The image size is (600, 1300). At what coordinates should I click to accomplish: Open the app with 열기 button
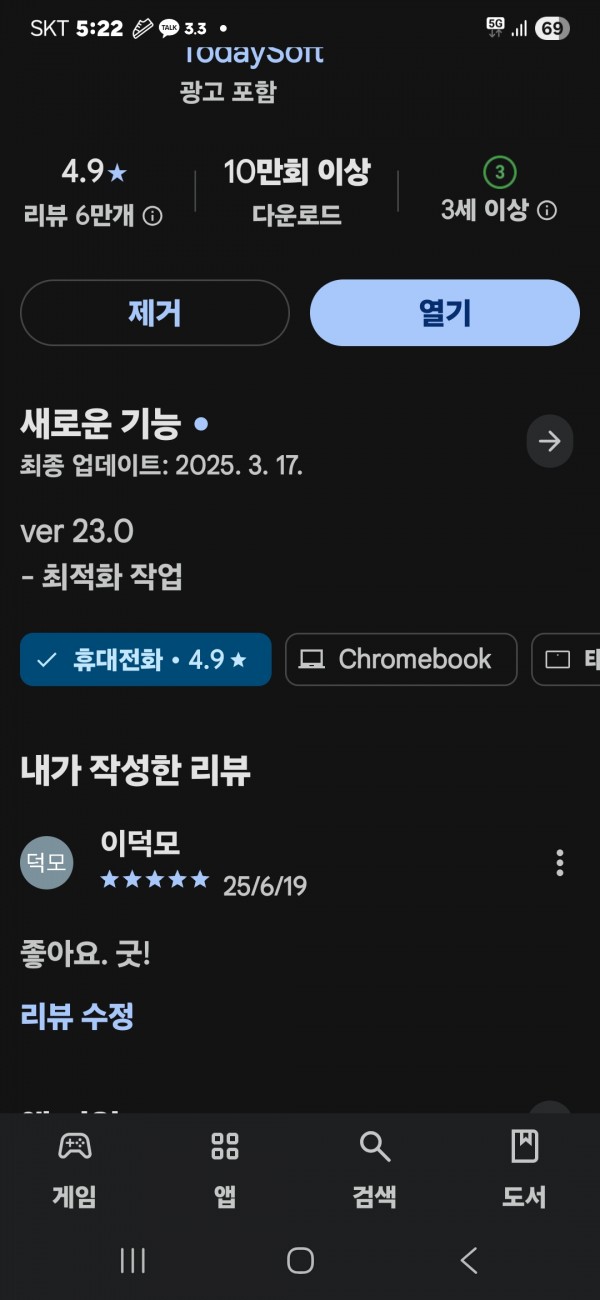tap(445, 313)
